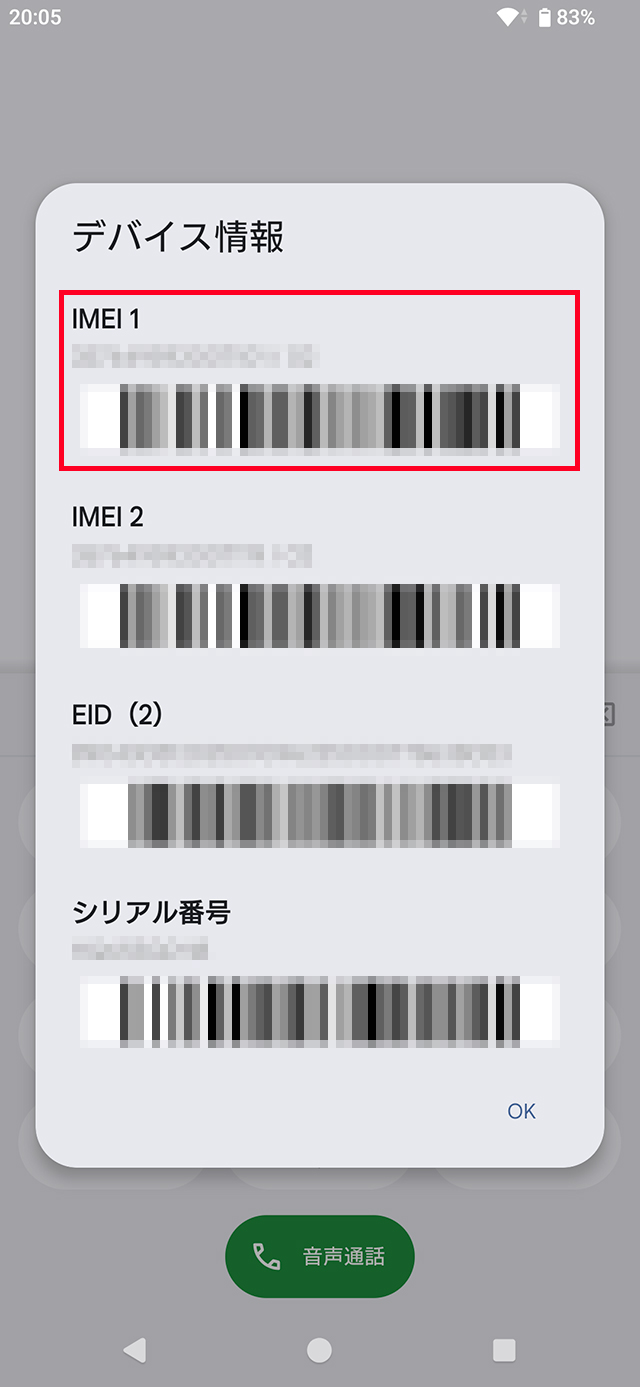Start a call with the 音声通話 button

coord(320,1257)
